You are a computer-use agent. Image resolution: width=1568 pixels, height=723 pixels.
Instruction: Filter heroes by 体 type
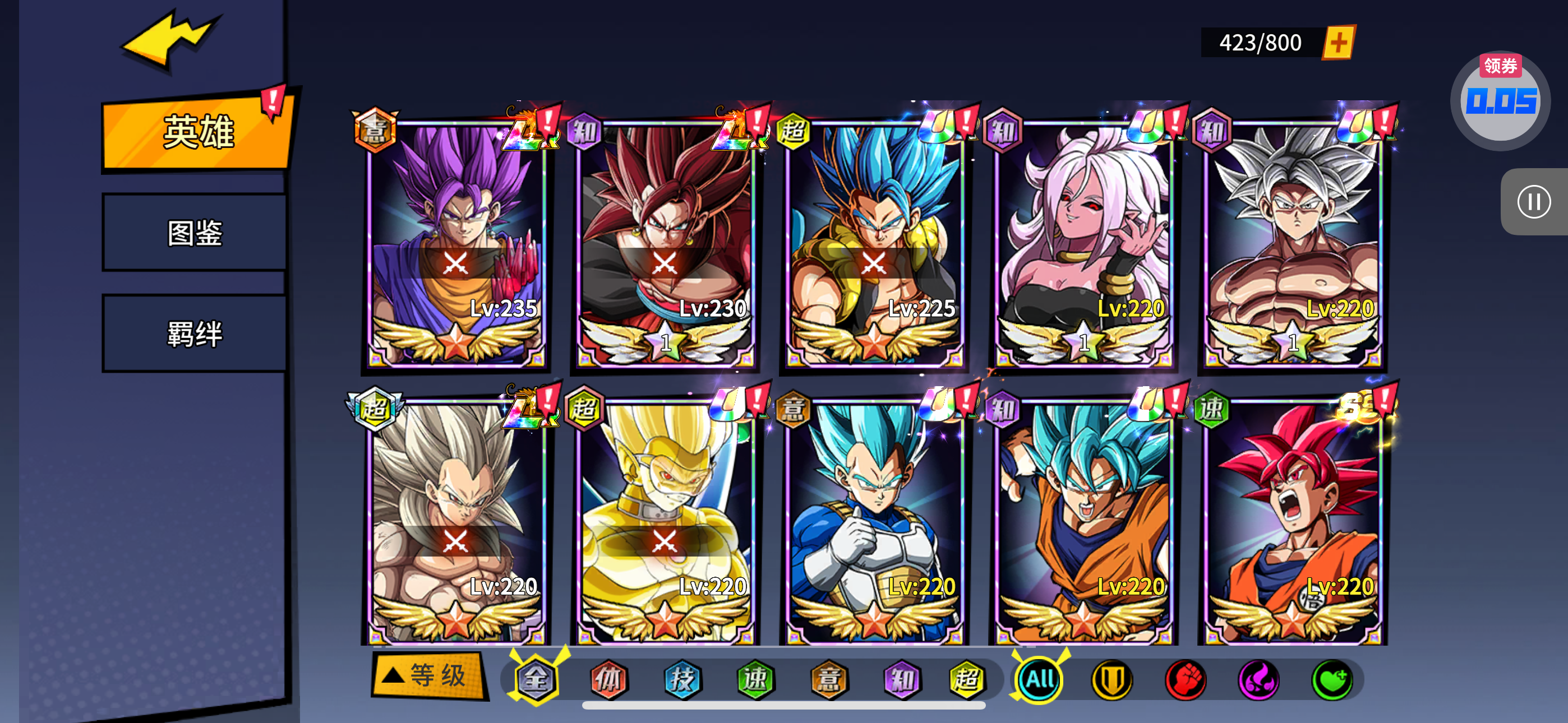coord(608,679)
